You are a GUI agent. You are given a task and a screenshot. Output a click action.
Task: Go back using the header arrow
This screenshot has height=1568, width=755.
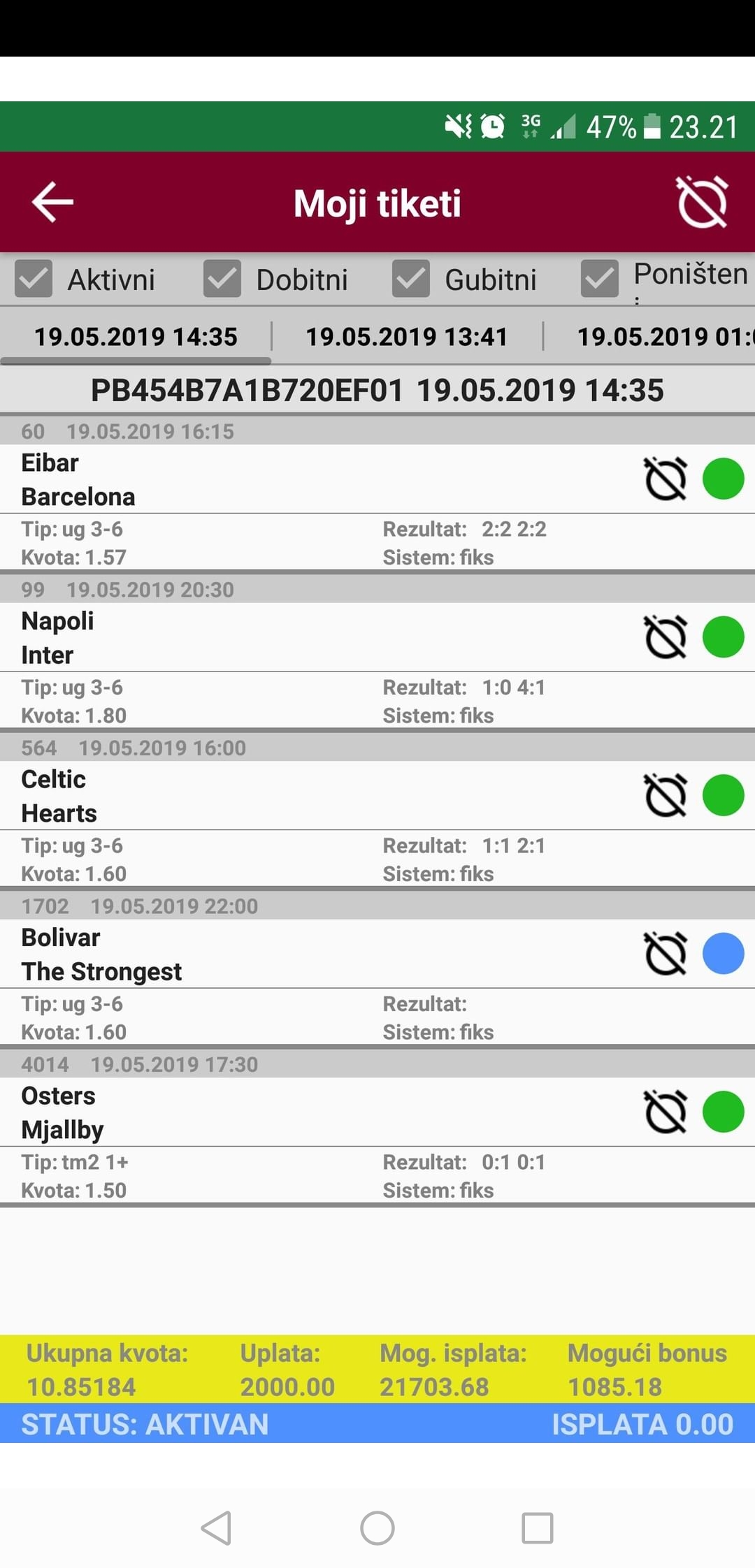52,202
